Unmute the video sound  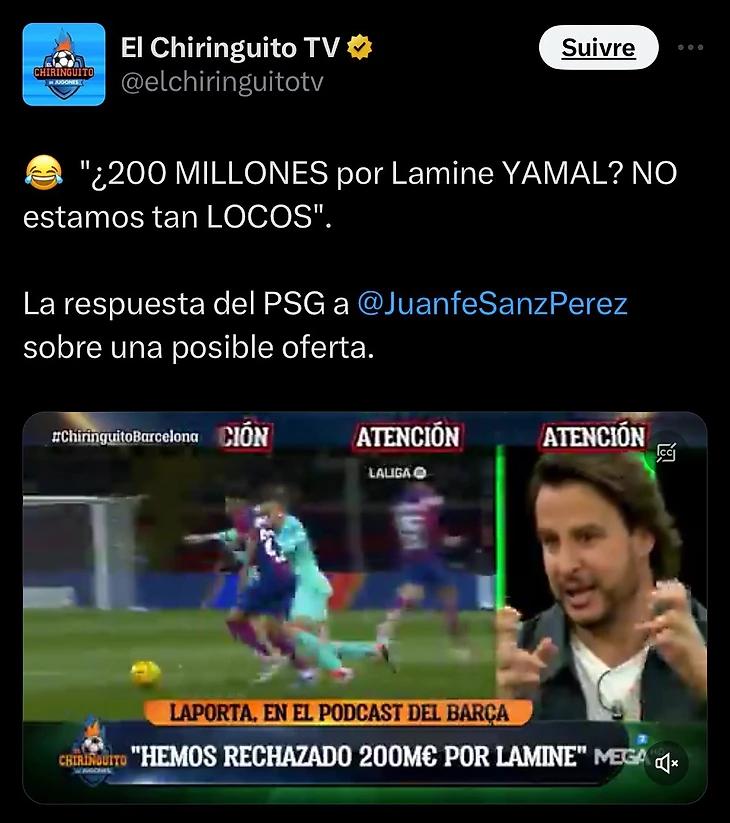point(667,764)
